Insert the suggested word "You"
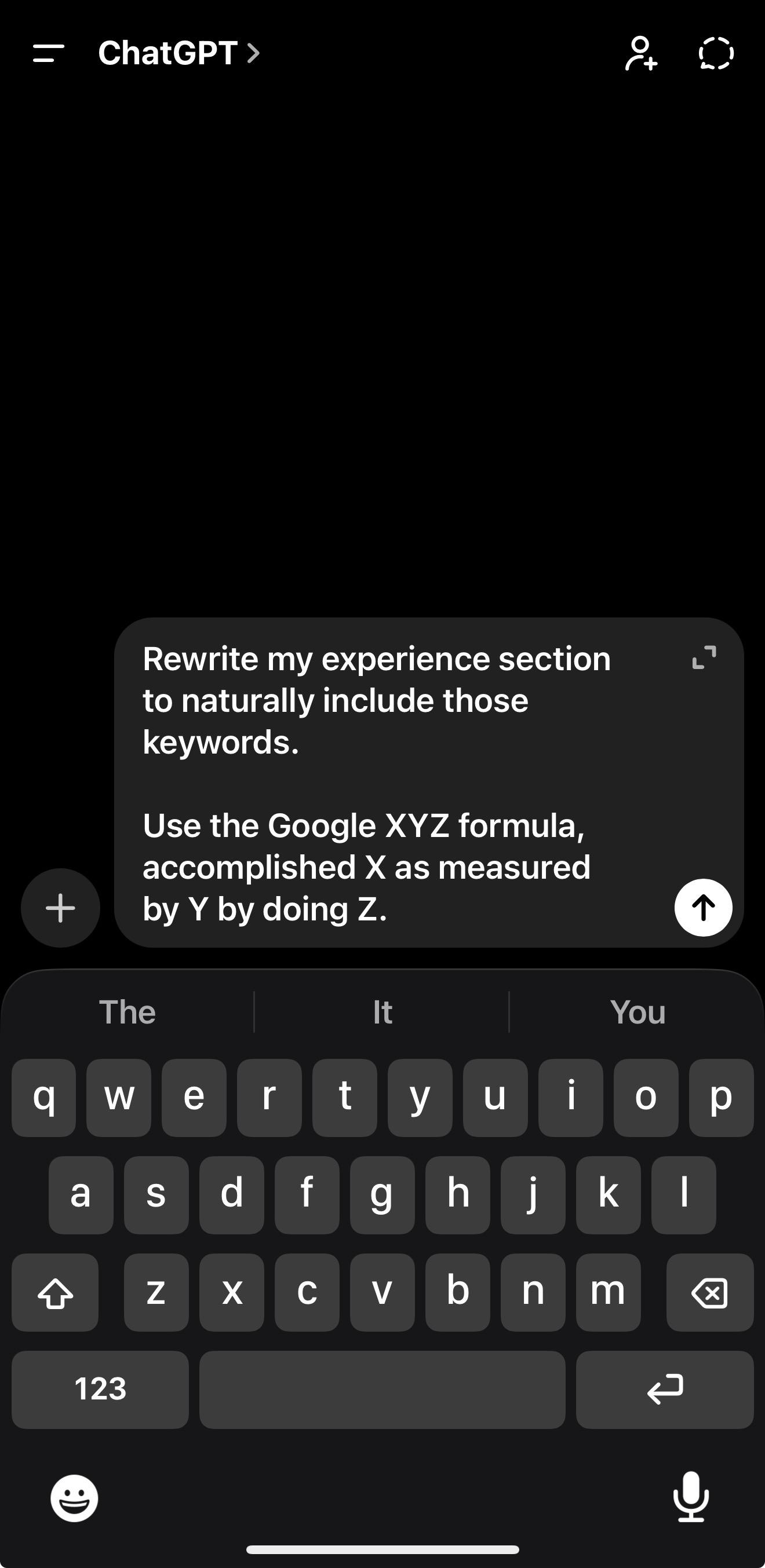The image size is (765, 1568). [x=637, y=1013]
